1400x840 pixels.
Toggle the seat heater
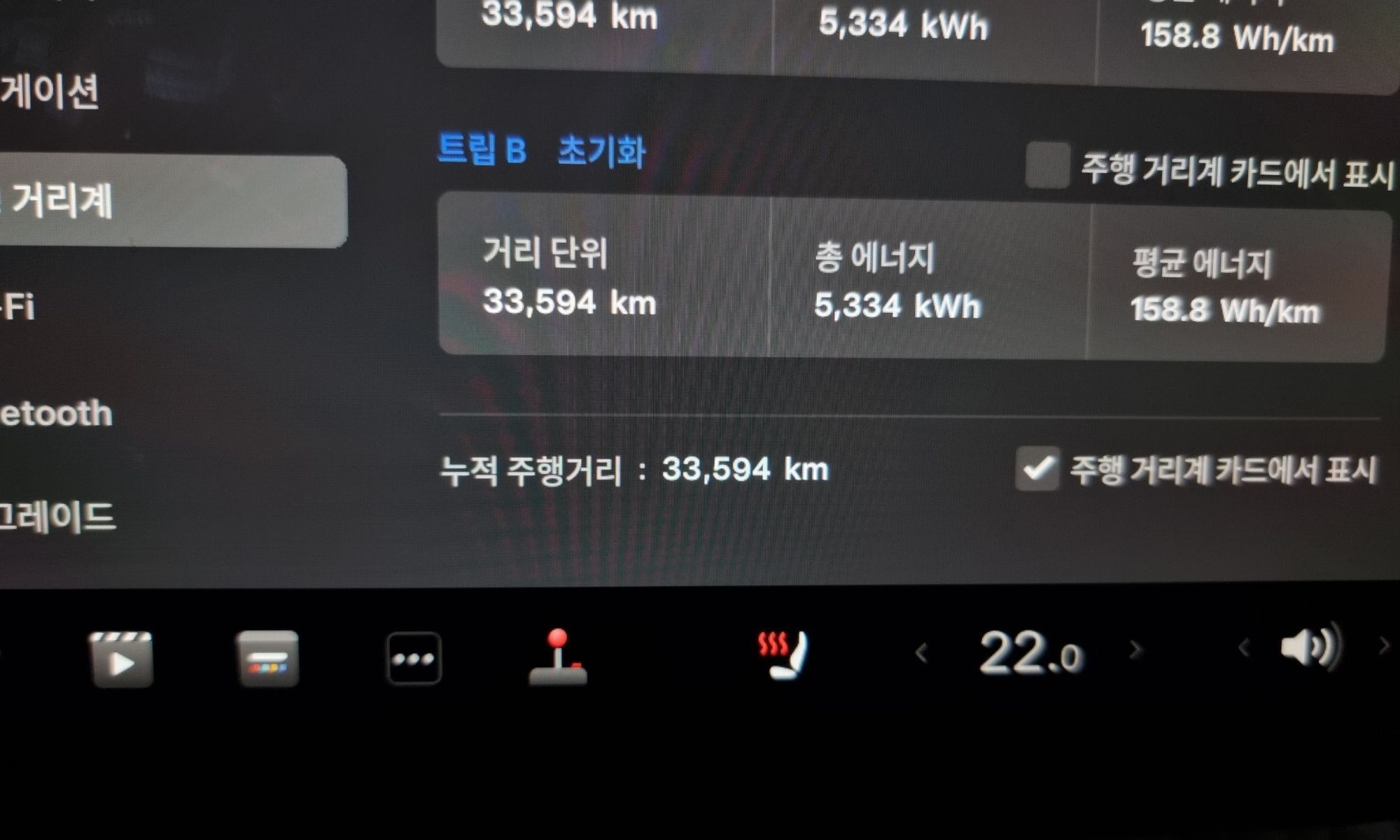click(x=783, y=654)
